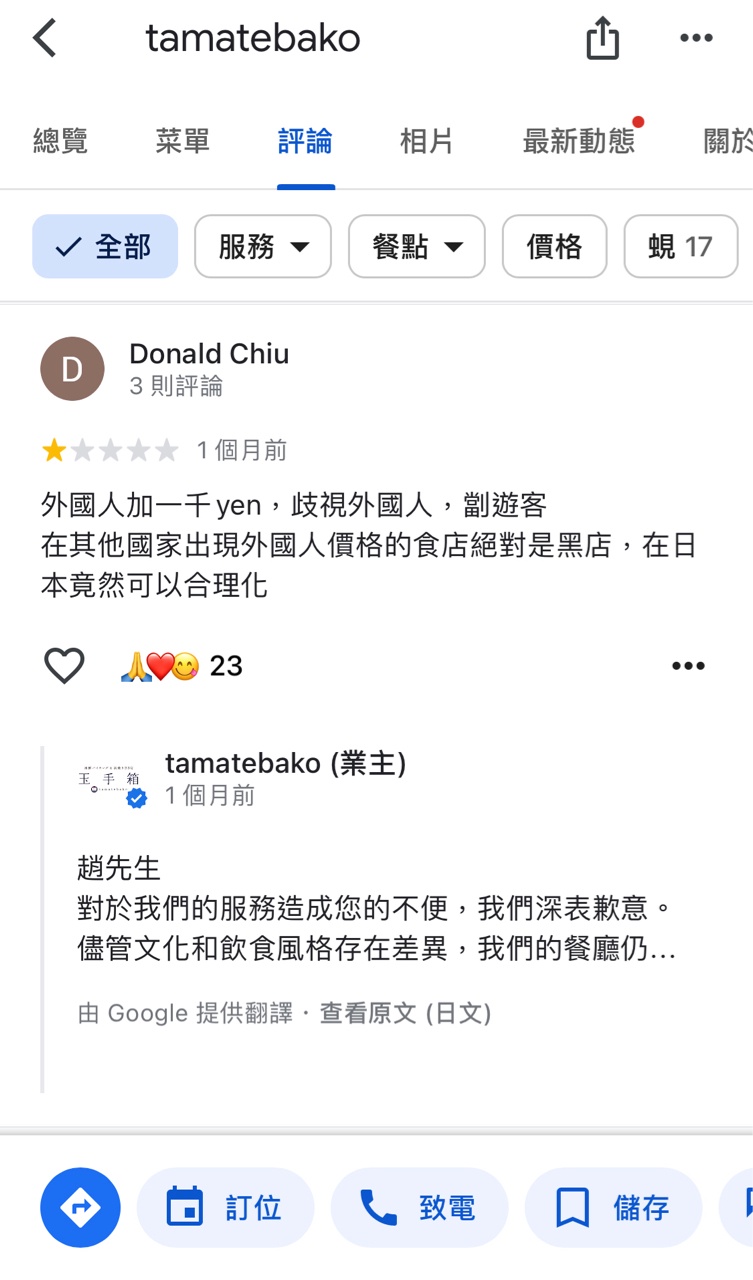Open the 最新動態 tab
Viewport: 753px width, 1280px height.
[579, 141]
